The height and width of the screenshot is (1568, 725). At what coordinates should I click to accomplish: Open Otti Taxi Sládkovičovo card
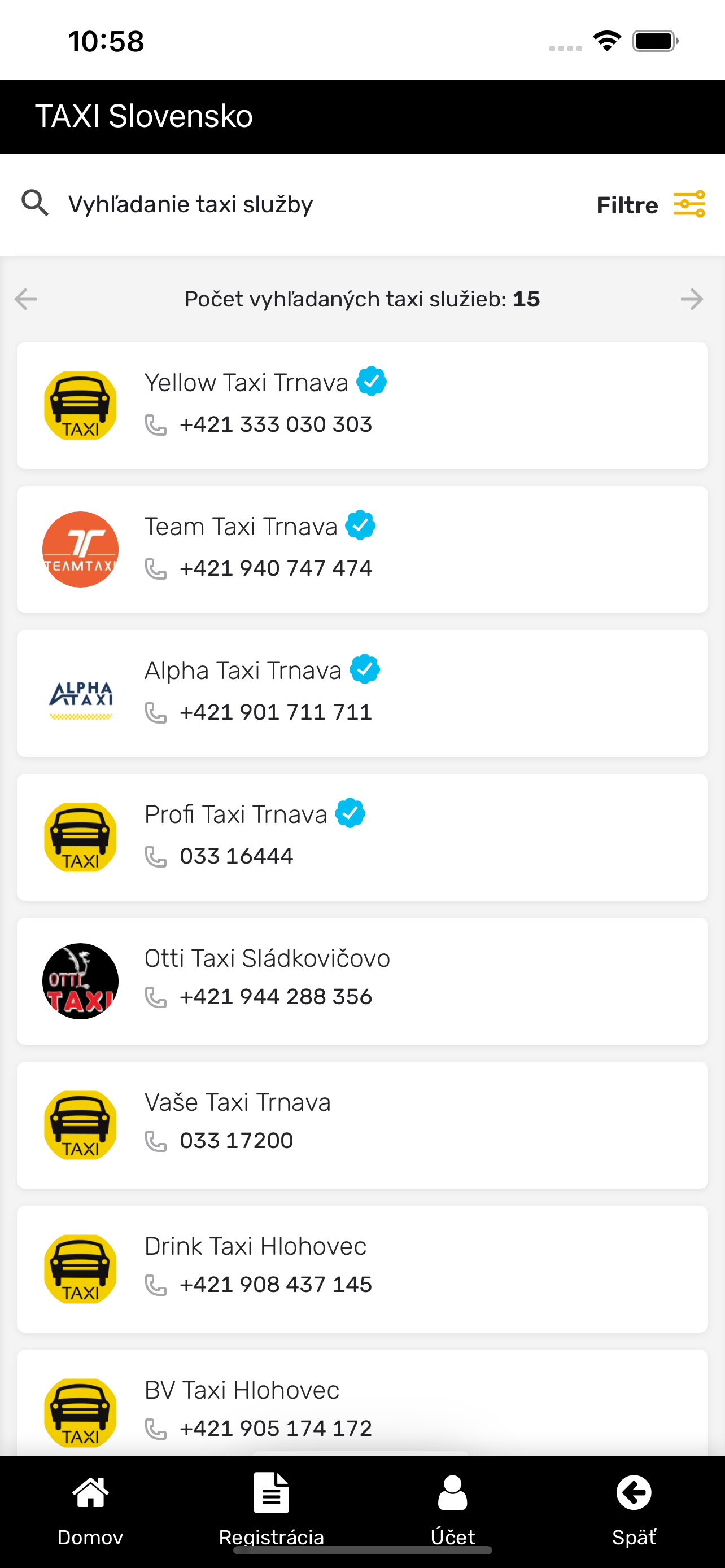tap(362, 981)
